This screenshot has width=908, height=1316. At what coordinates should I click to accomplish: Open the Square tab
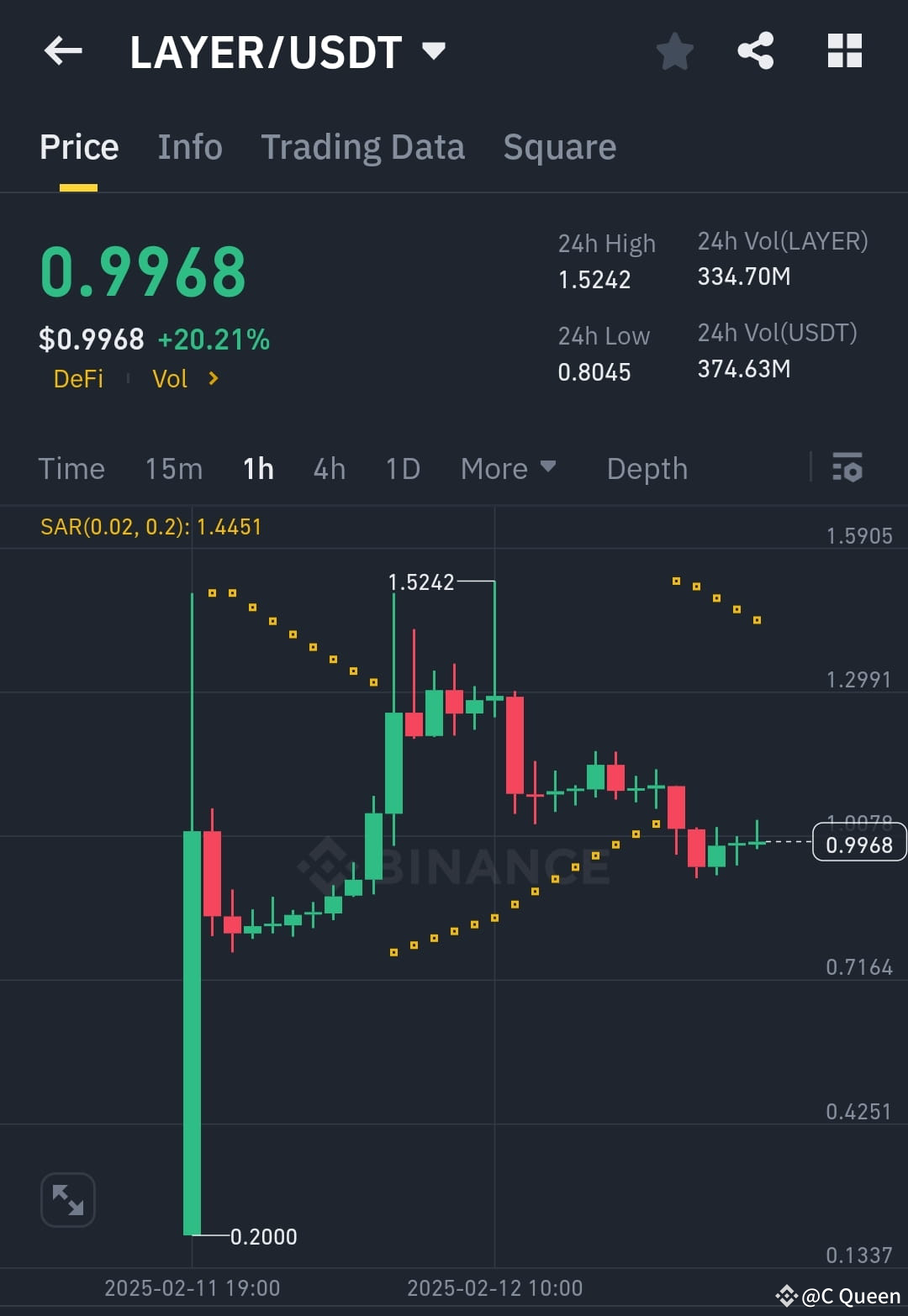click(x=559, y=146)
